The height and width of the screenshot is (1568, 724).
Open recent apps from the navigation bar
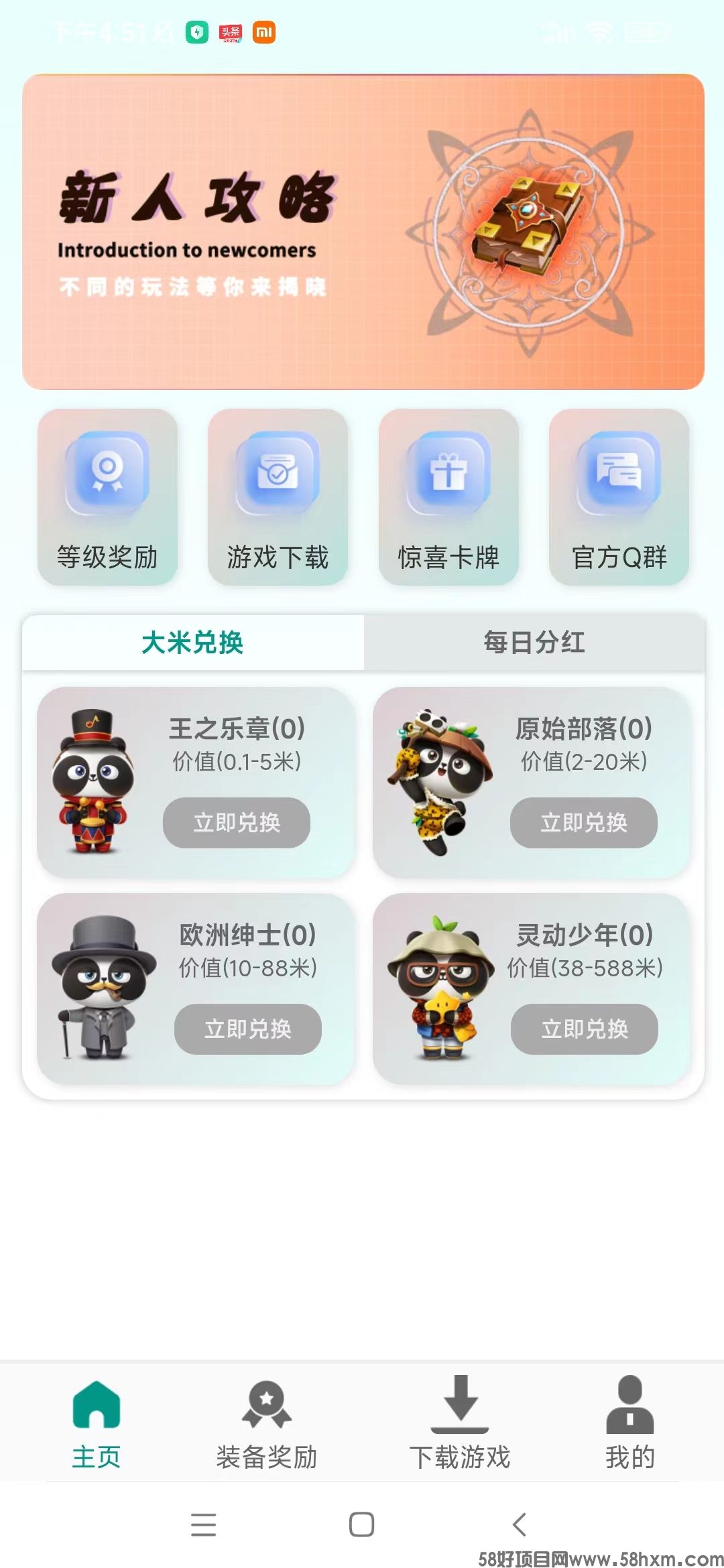point(203,1524)
